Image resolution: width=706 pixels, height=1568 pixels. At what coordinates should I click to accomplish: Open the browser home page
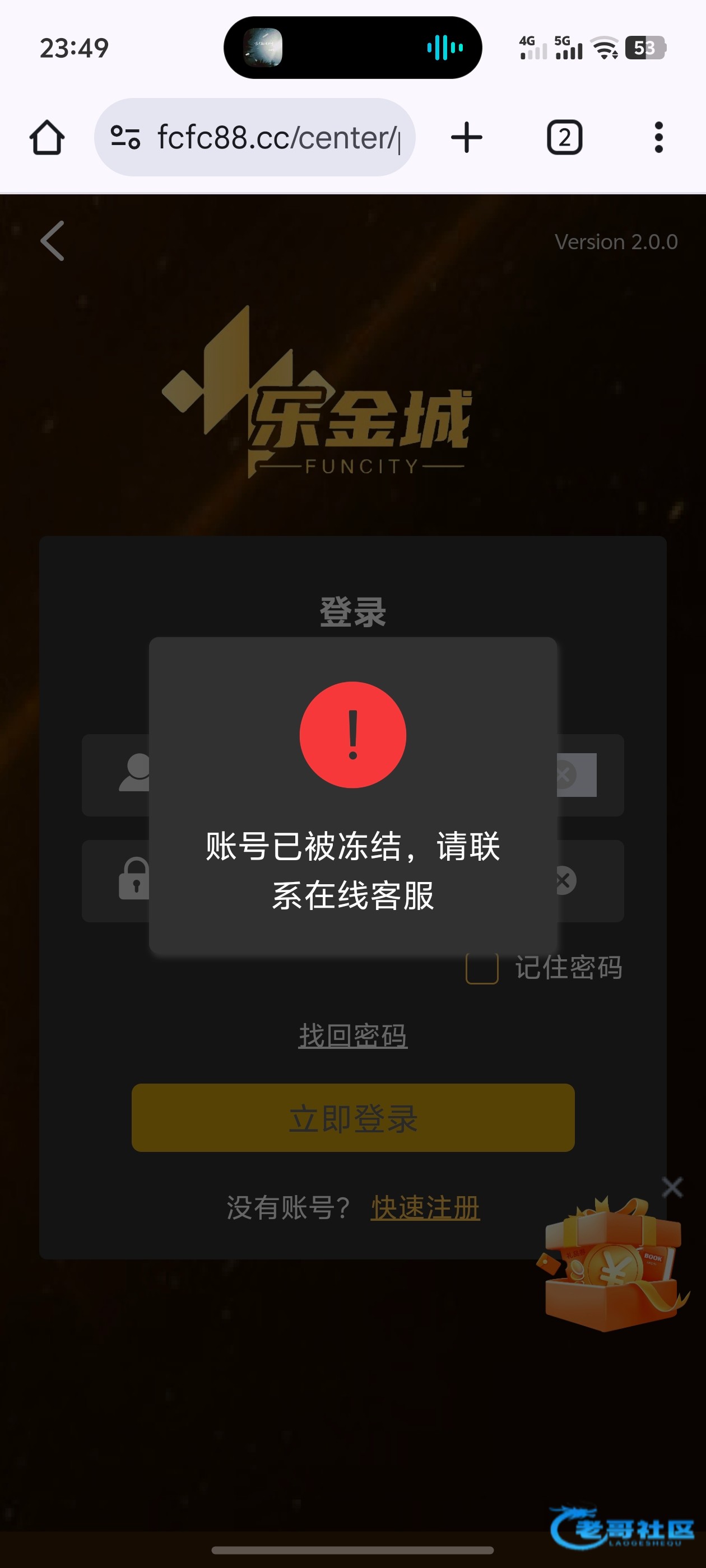pyautogui.click(x=47, y=138)
